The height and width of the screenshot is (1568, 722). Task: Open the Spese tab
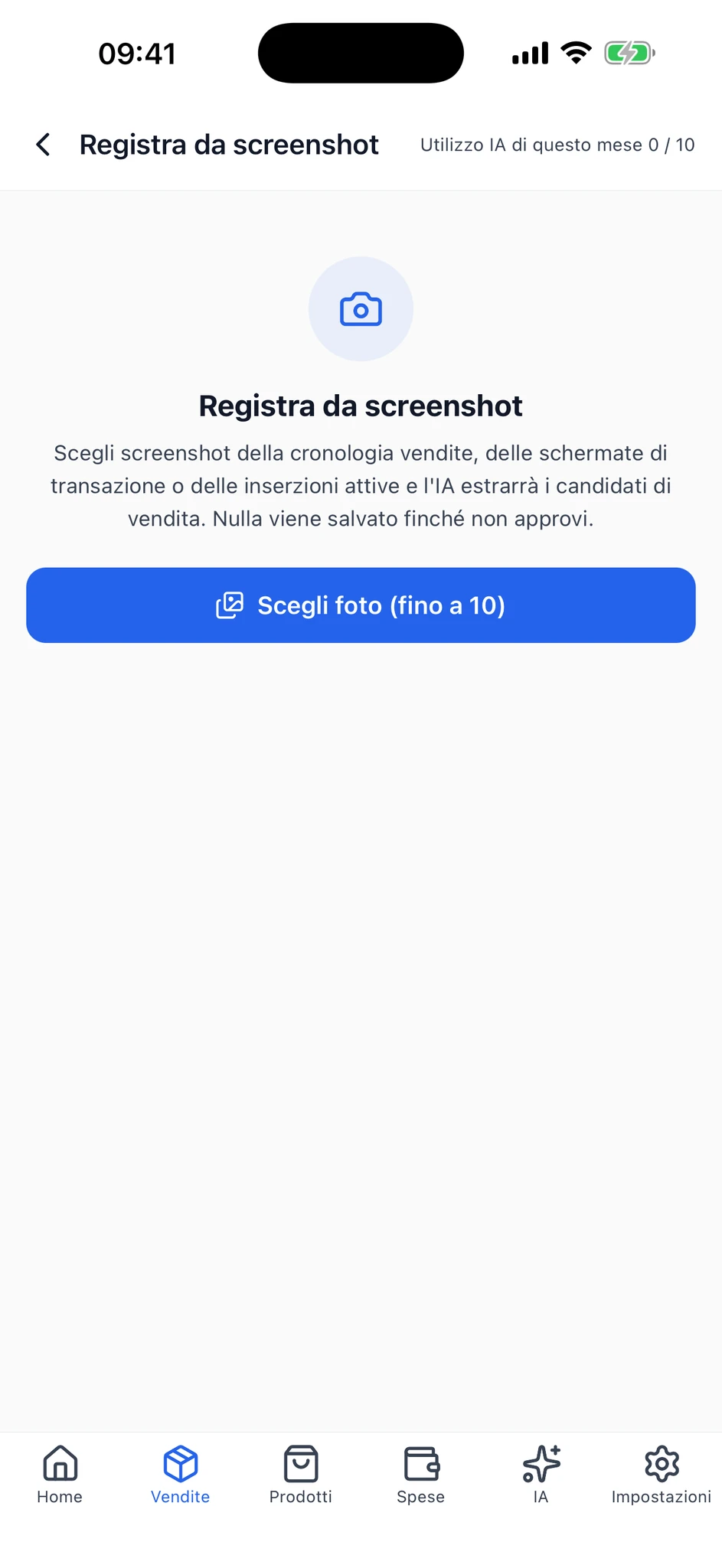tap(421, 1475)
